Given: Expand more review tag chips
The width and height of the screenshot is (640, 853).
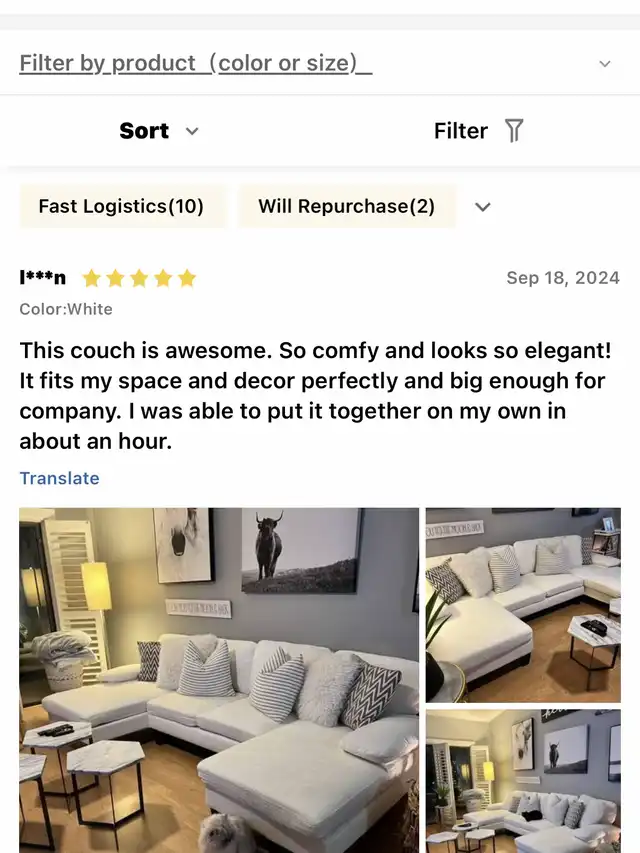Looking at the screenshot, I should click(483, 207).
